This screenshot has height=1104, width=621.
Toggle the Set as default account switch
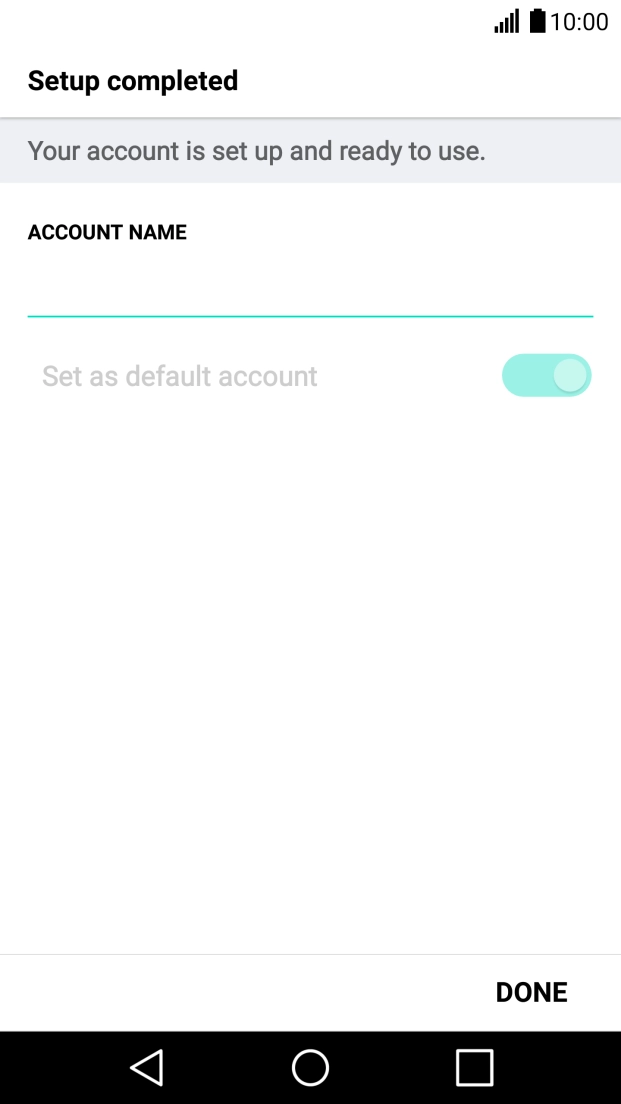pos(546,376)
